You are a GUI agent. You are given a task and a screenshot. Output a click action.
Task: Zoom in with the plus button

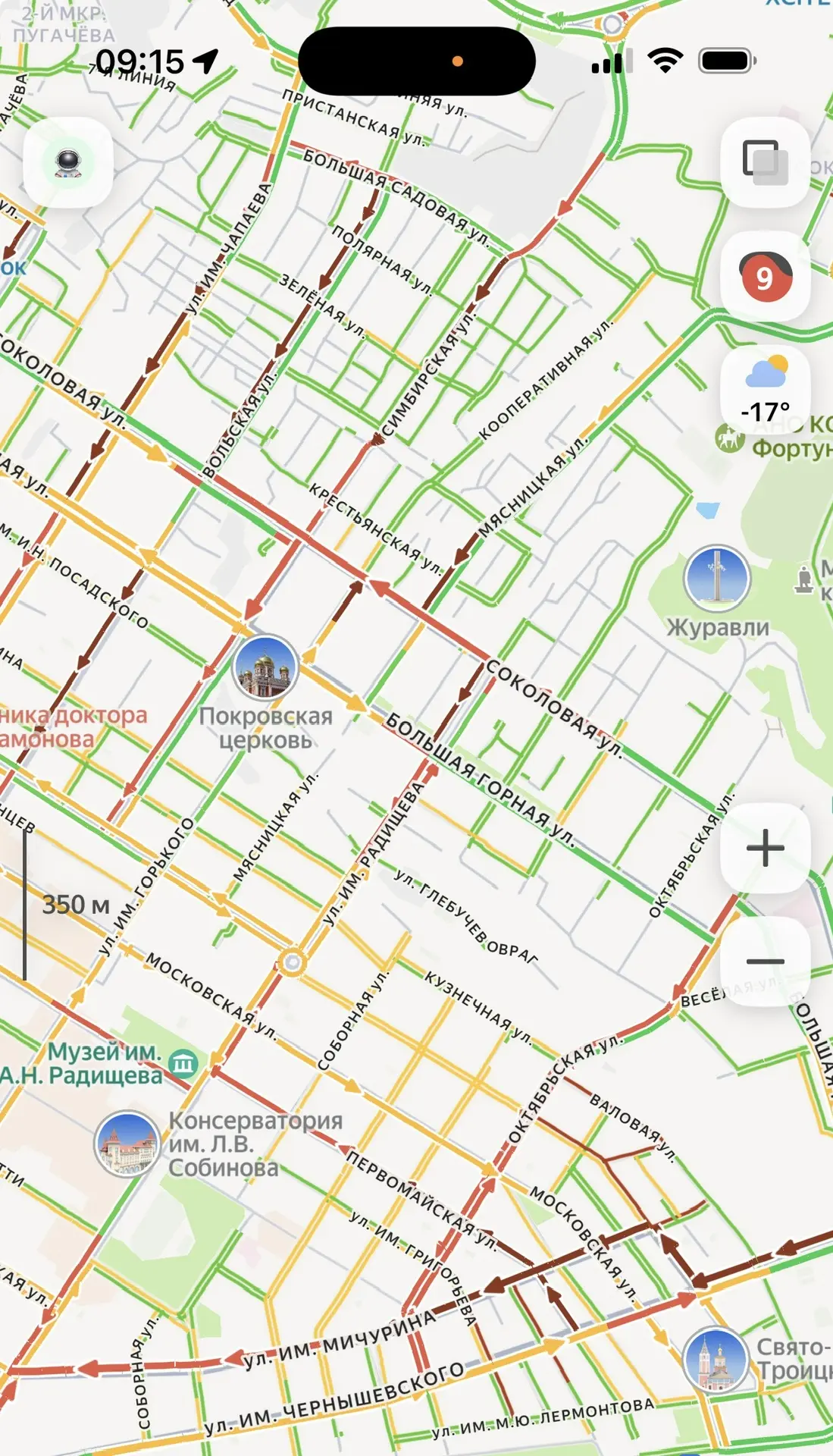[x=765, y=848]
